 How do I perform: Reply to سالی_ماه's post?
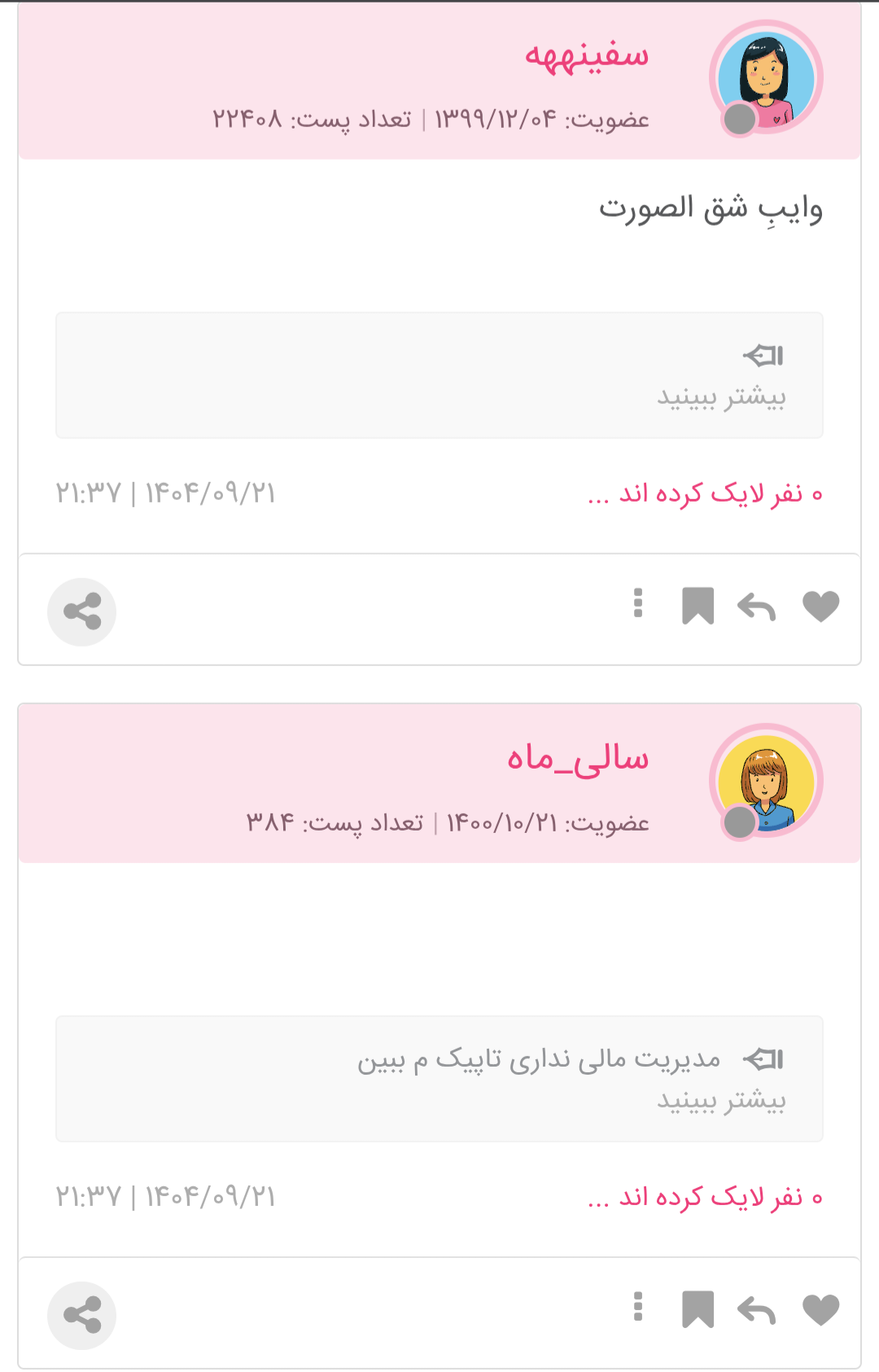(x=756, y=1310)
